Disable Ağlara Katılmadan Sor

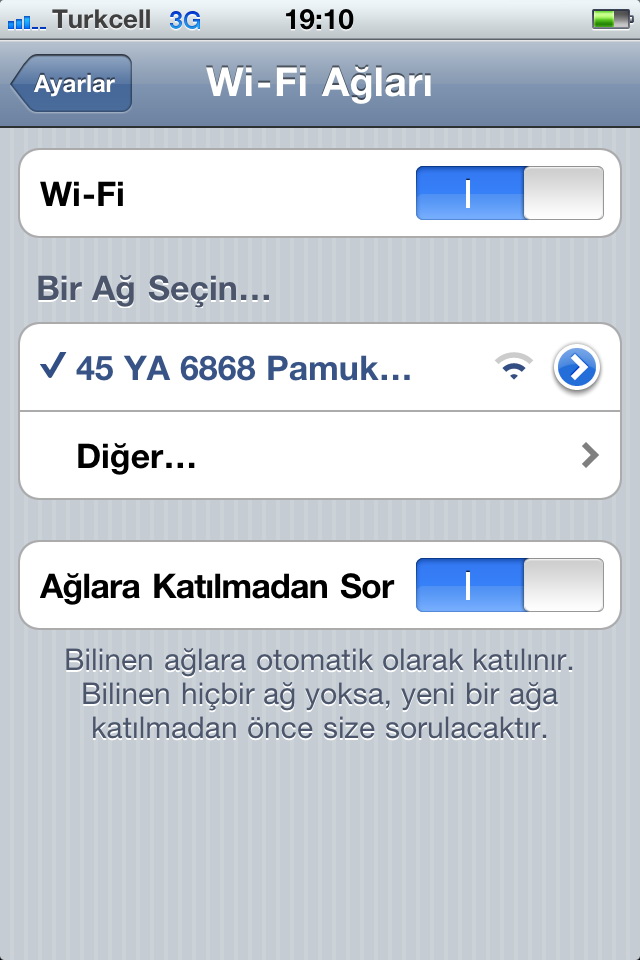509,585
